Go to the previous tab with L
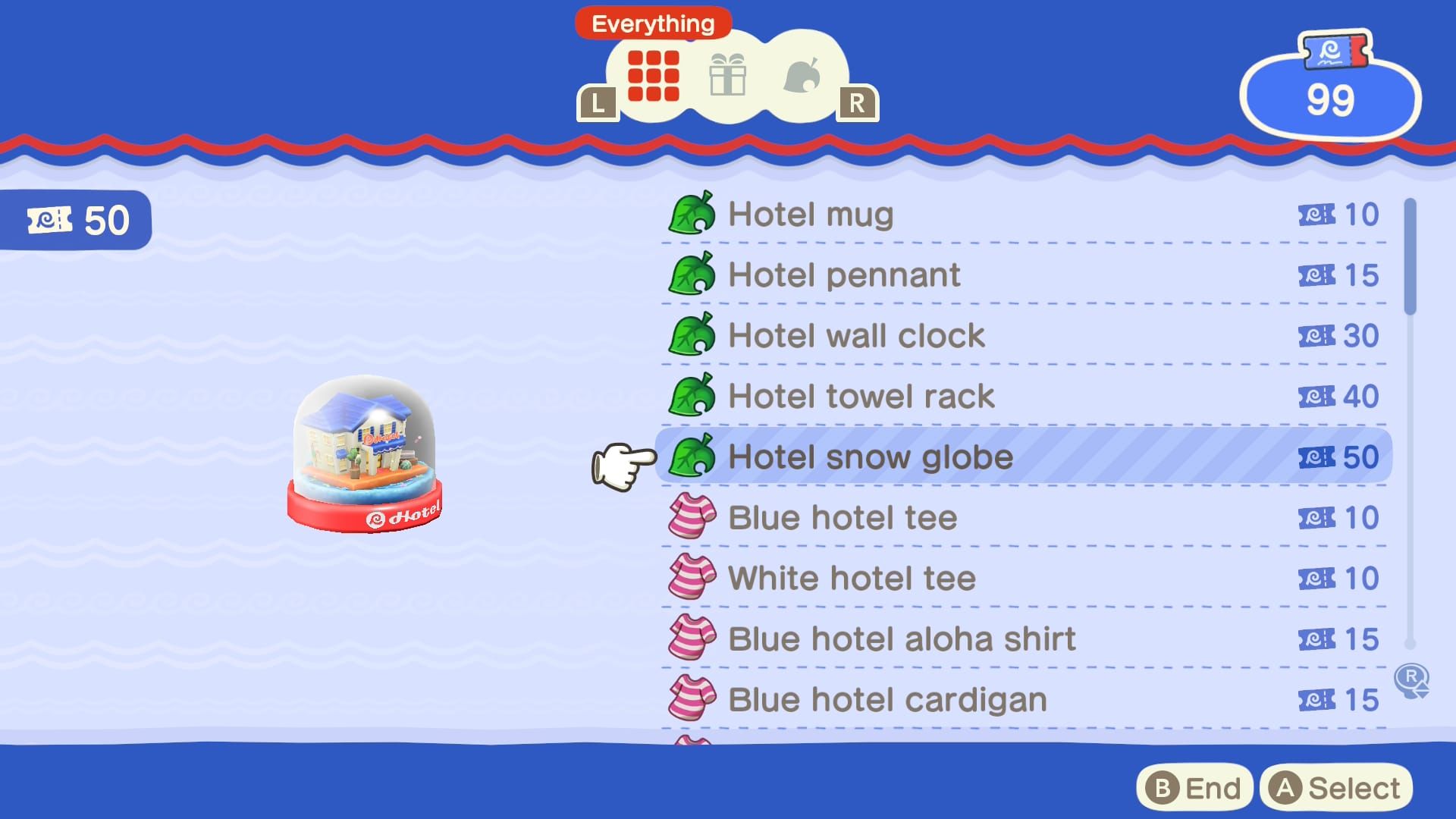This screenshot has height=819, width=1456. 598,104
